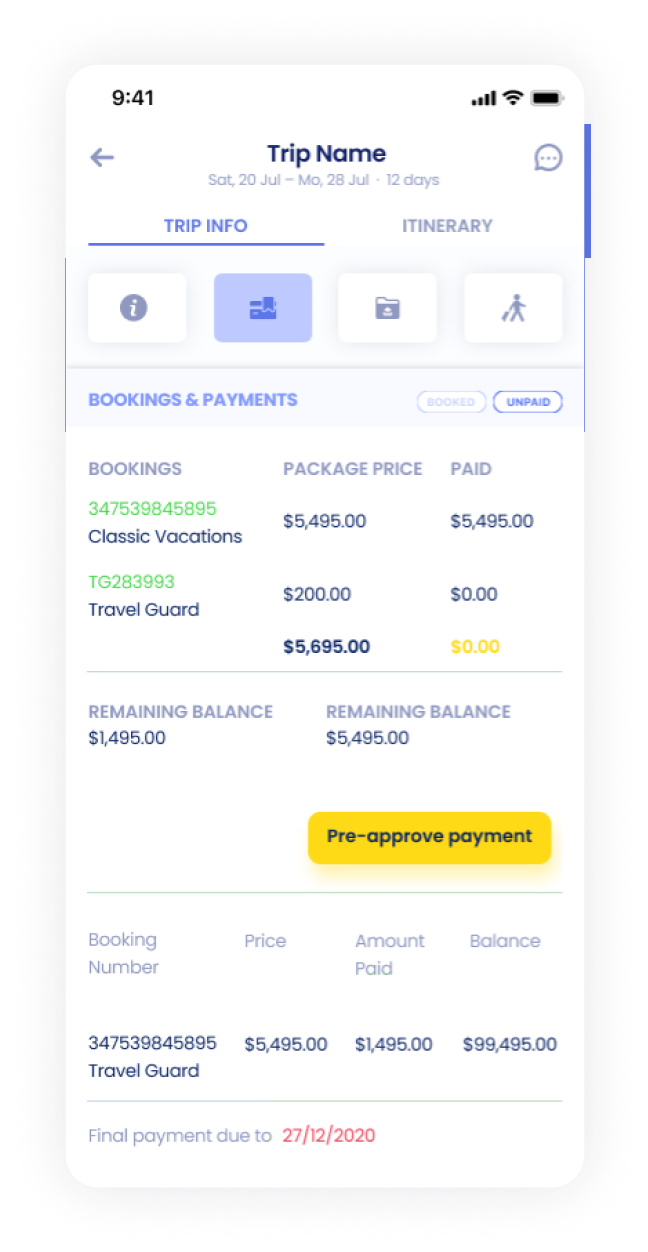Open booking TG283993 link
648x1252 pixels.
[x=131, y=582]
